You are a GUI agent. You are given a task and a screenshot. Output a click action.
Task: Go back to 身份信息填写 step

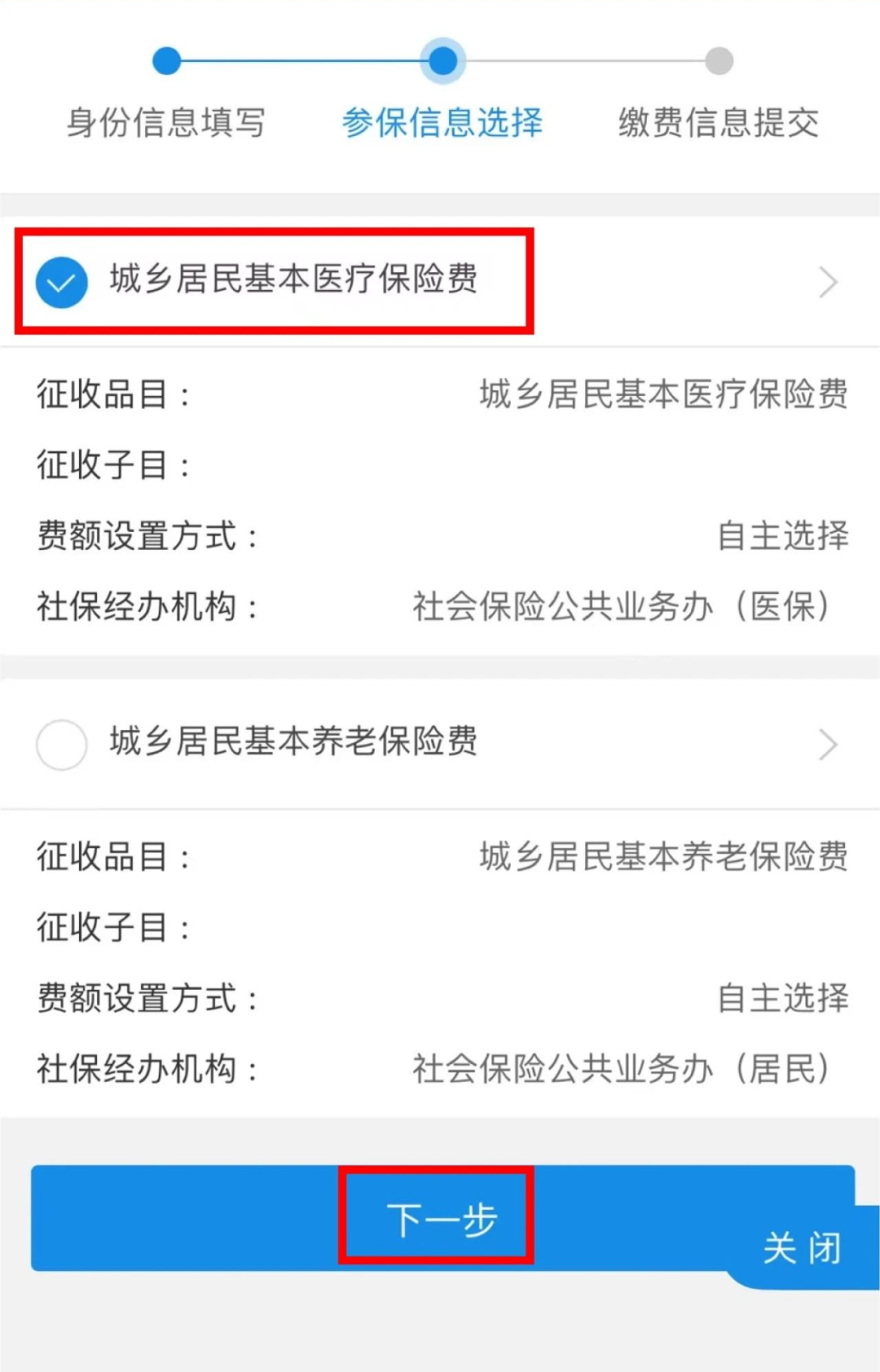166,122
